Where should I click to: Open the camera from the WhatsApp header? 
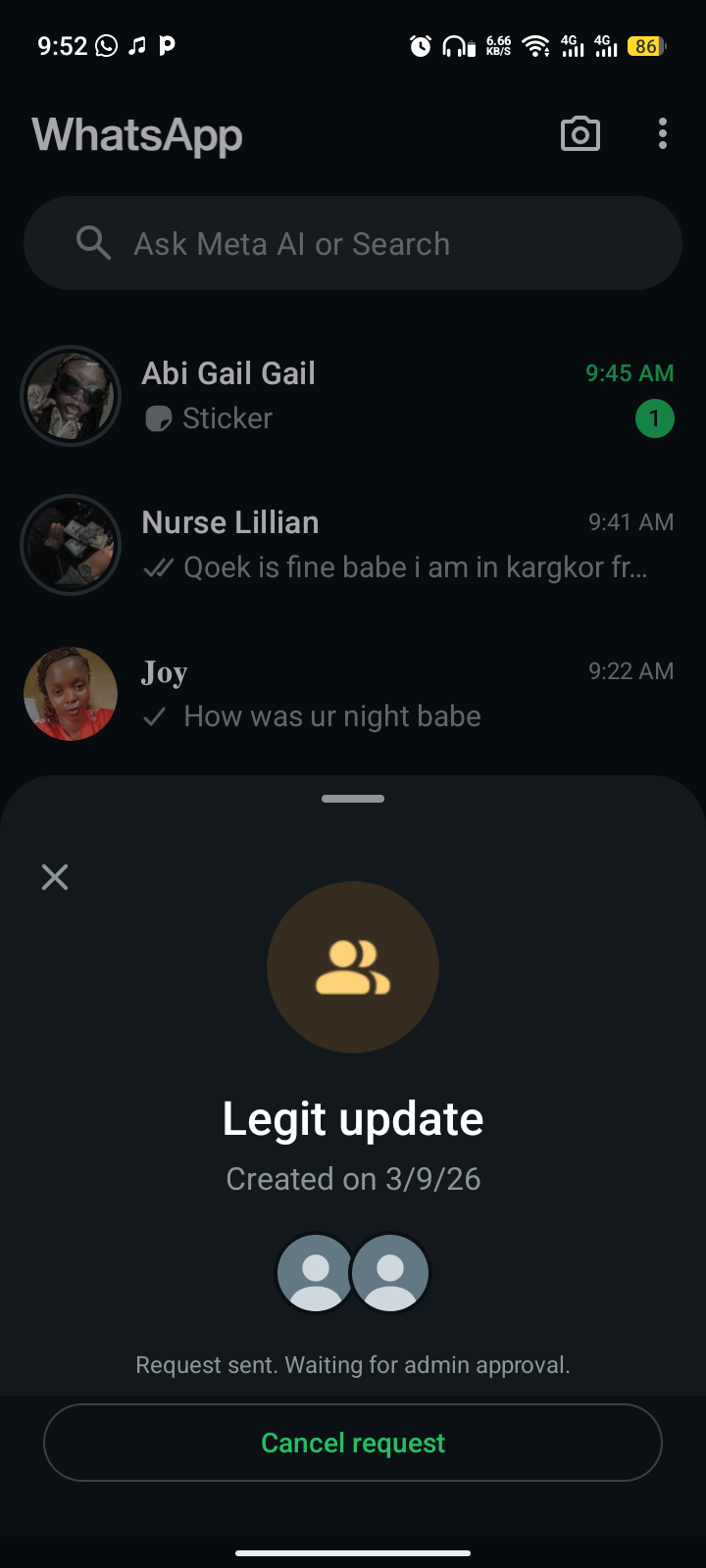pyautogui.click(x=580, y=134)
